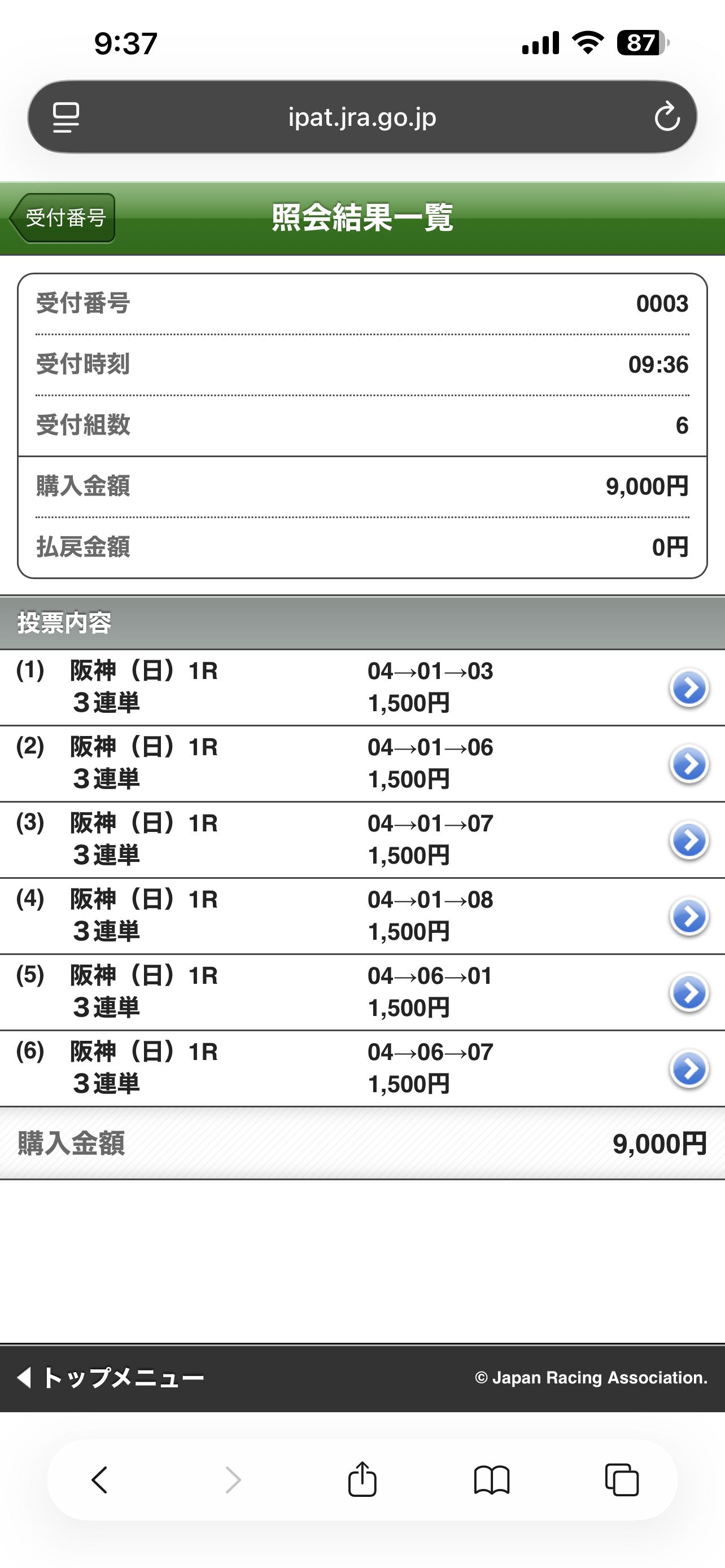Tap the ipat.jra.go.jp address field
Screen dimensions: 725x1568
[362, 117]
